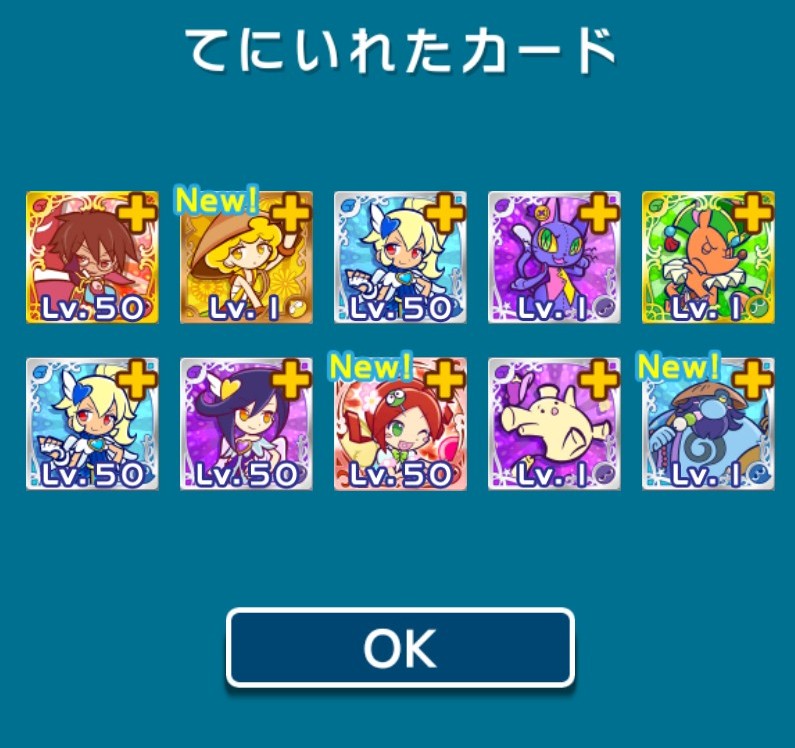The image size is (795, 748).
Task: Open the cream elephant Lv.1 card
Action: point(554,424)
